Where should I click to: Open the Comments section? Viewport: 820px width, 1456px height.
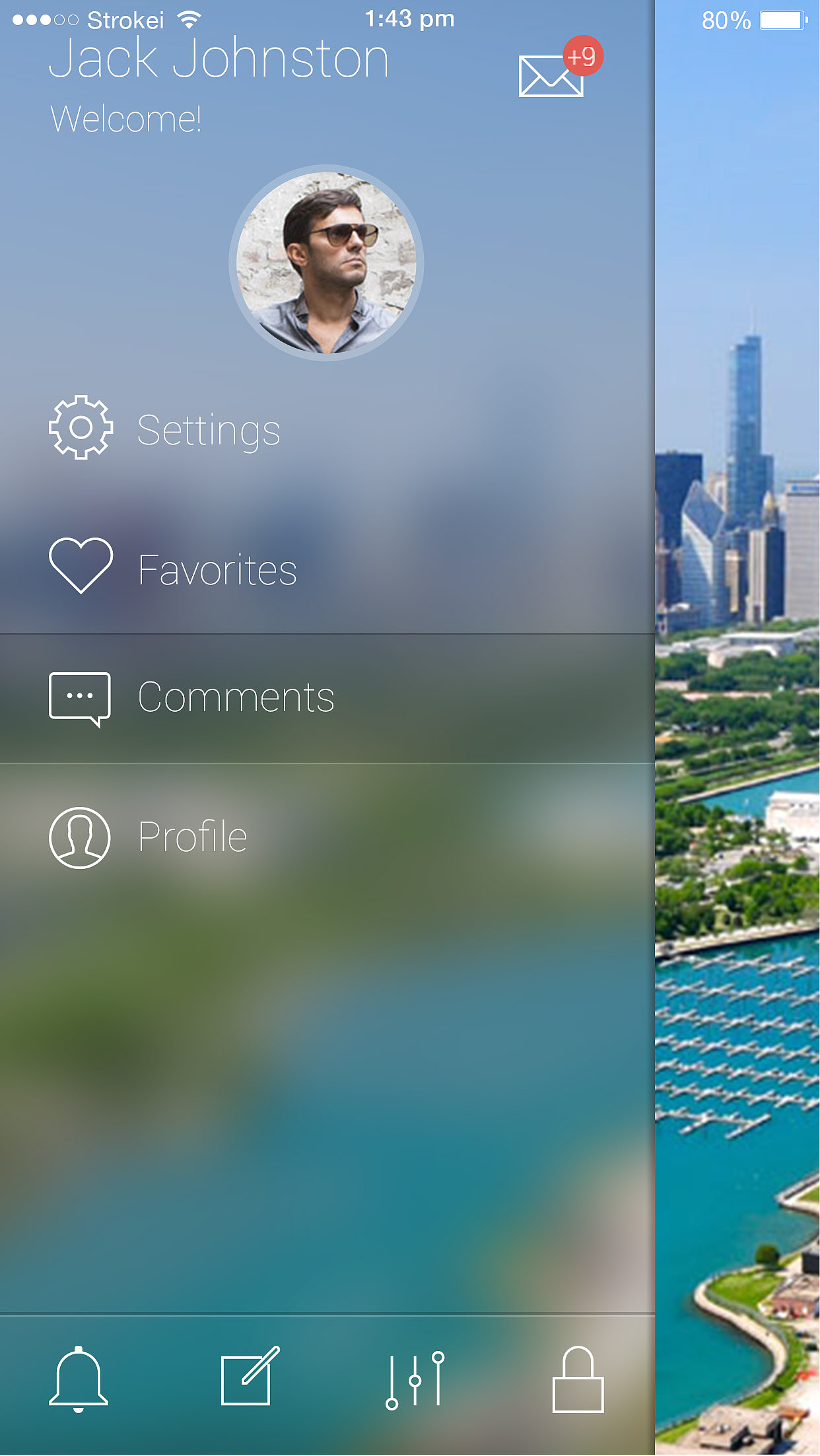pos(327,699)
